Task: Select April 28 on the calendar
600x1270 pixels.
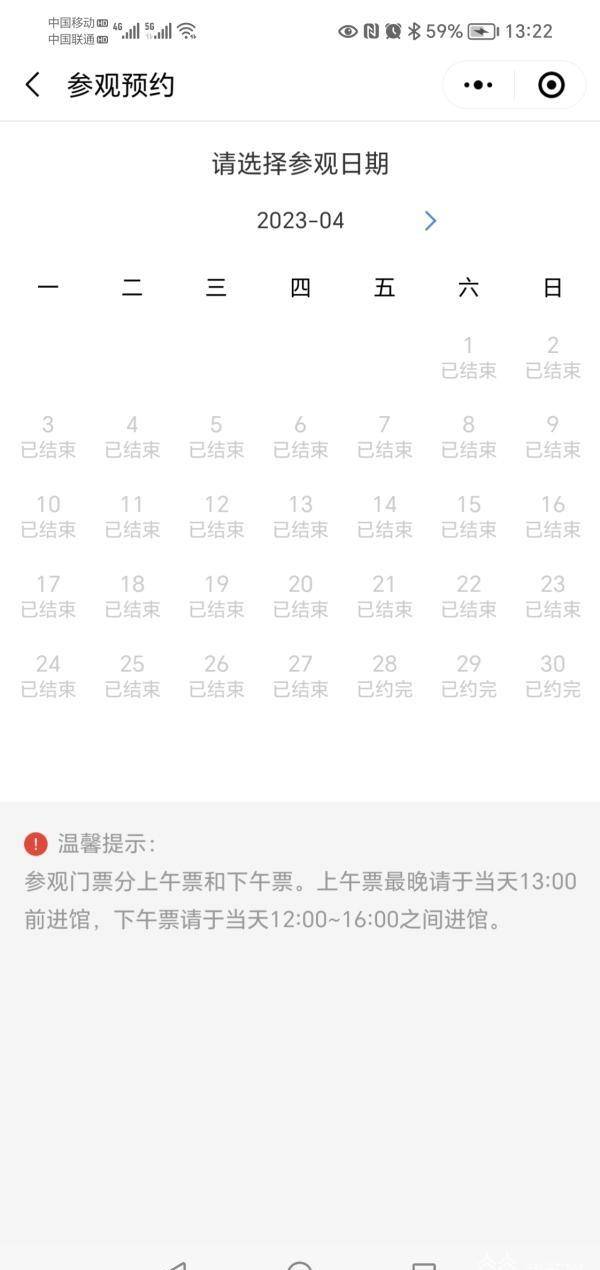Action: click(x=384, y=675)
